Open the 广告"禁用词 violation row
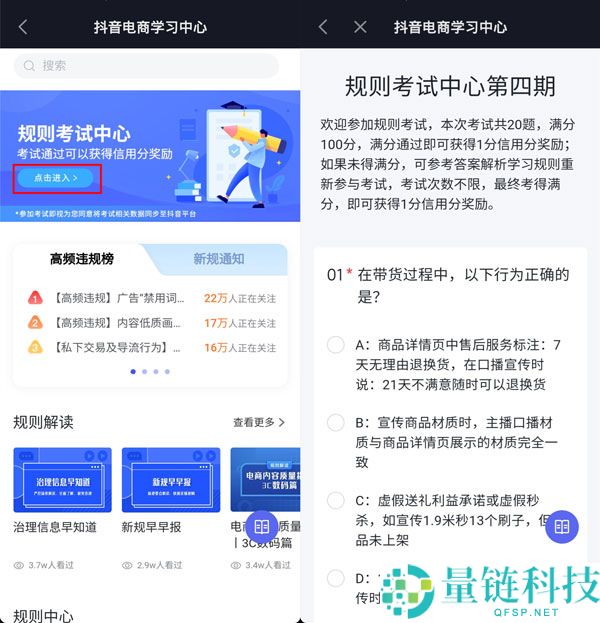The image size is (600, 623). point(110,298)
